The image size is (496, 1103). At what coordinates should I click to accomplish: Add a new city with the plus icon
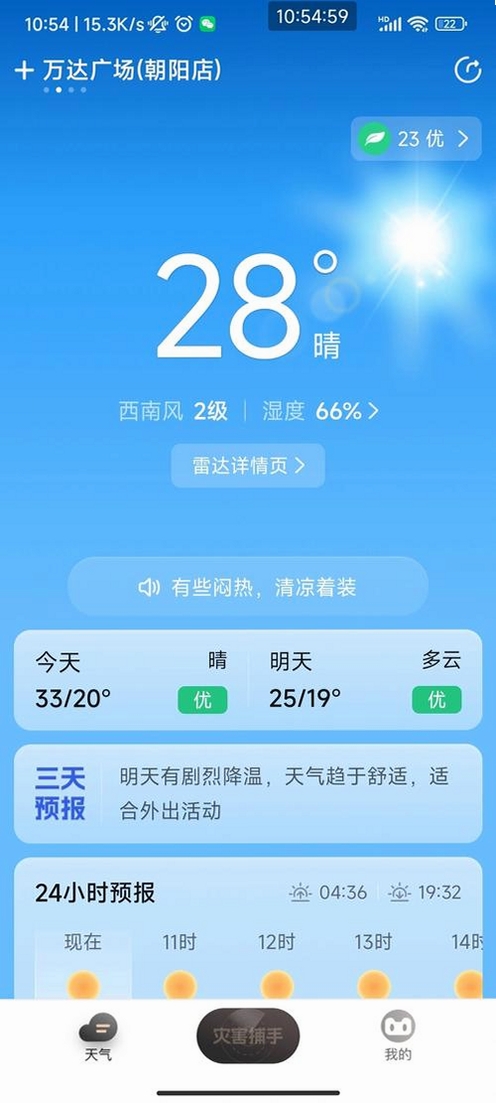(24, 70)
